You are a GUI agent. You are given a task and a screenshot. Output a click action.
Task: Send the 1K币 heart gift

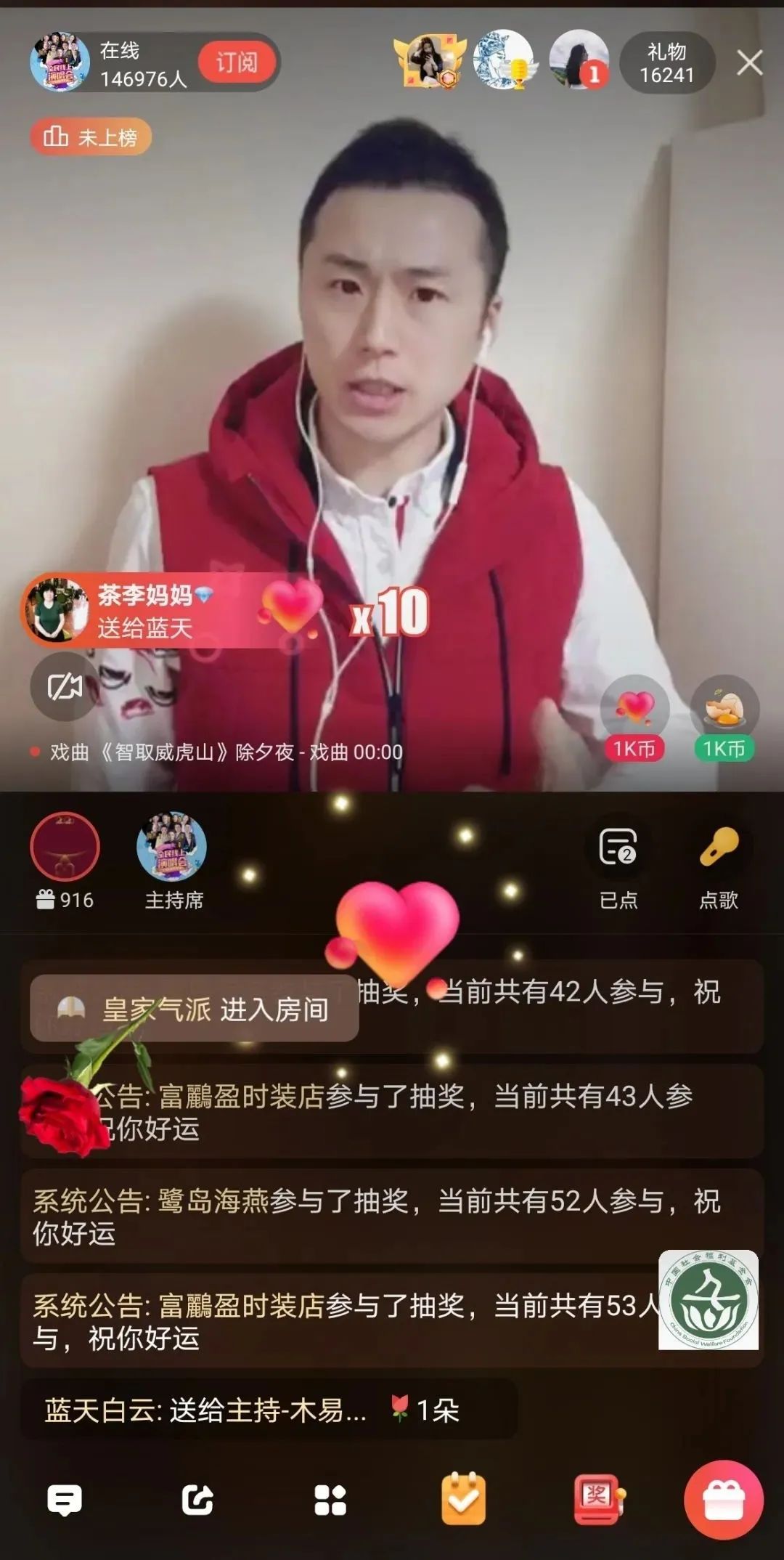coord(635,717)
